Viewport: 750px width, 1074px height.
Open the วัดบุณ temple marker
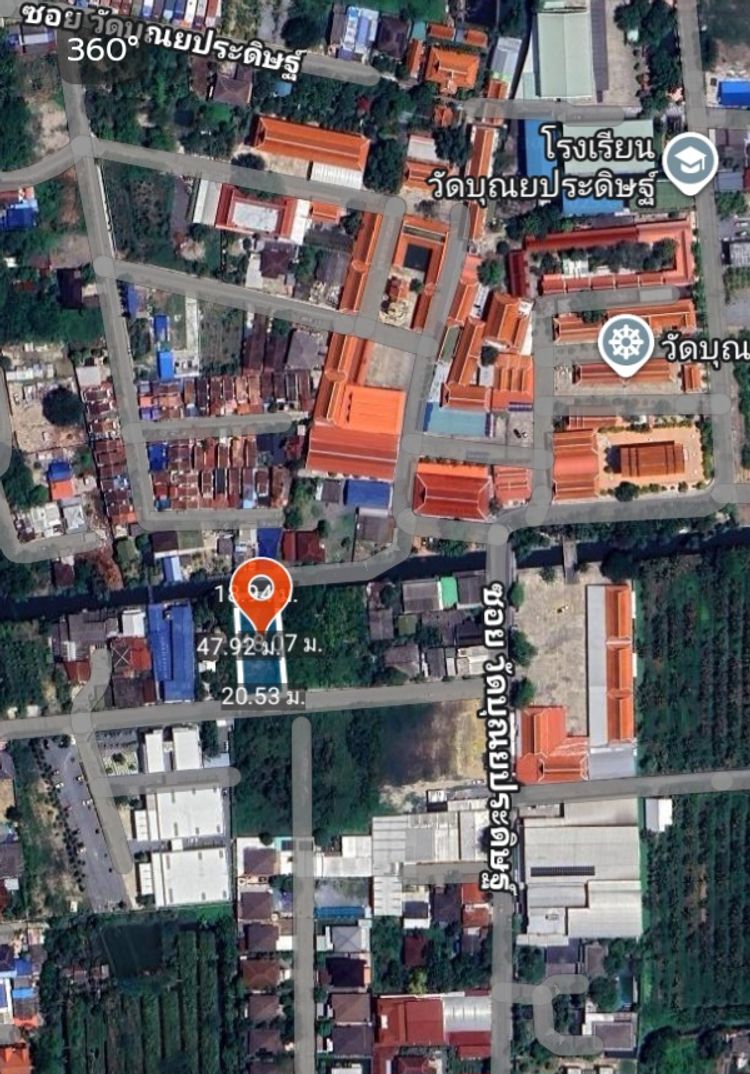626,343
